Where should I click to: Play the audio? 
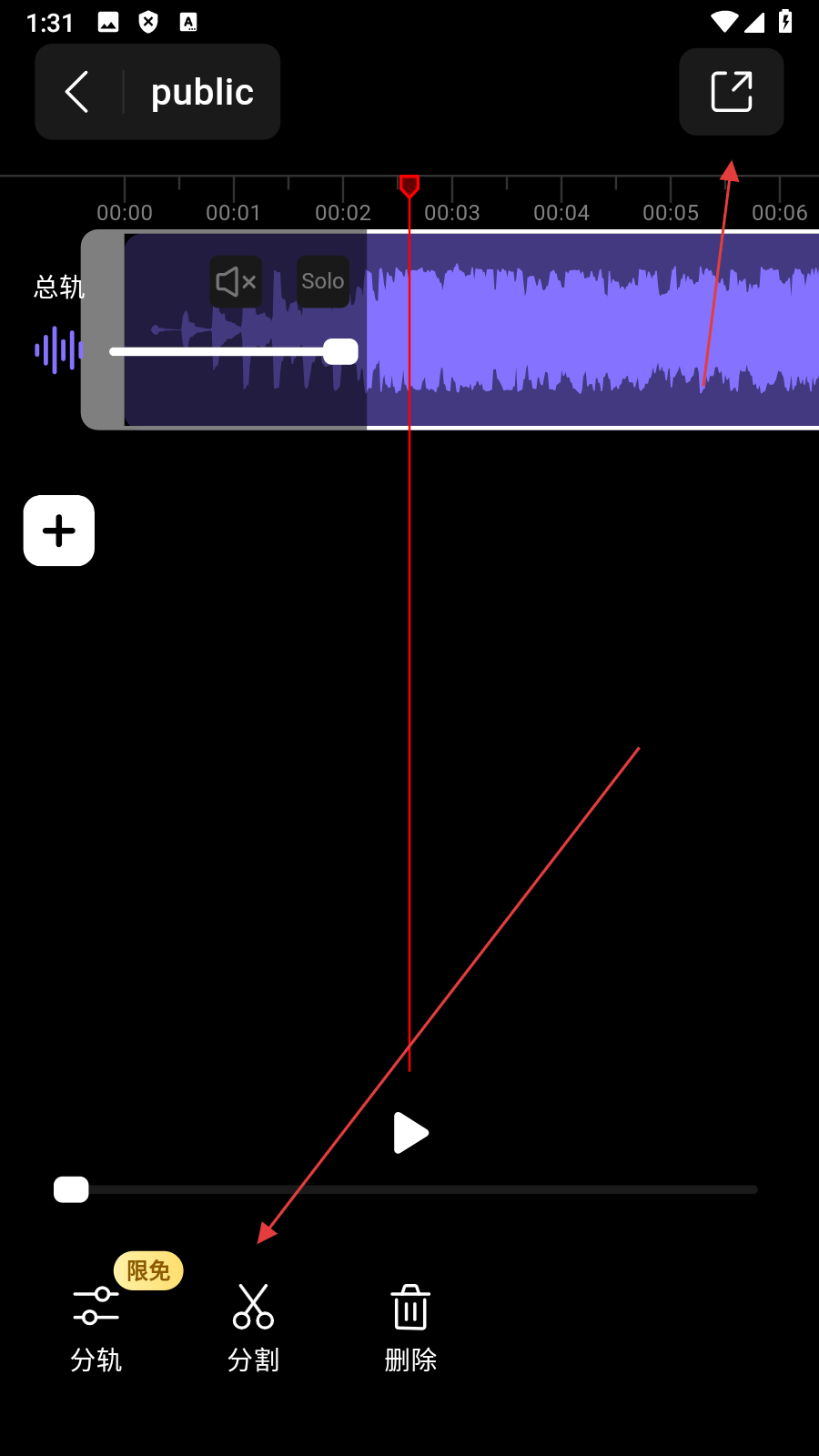tap(410, 1133)
